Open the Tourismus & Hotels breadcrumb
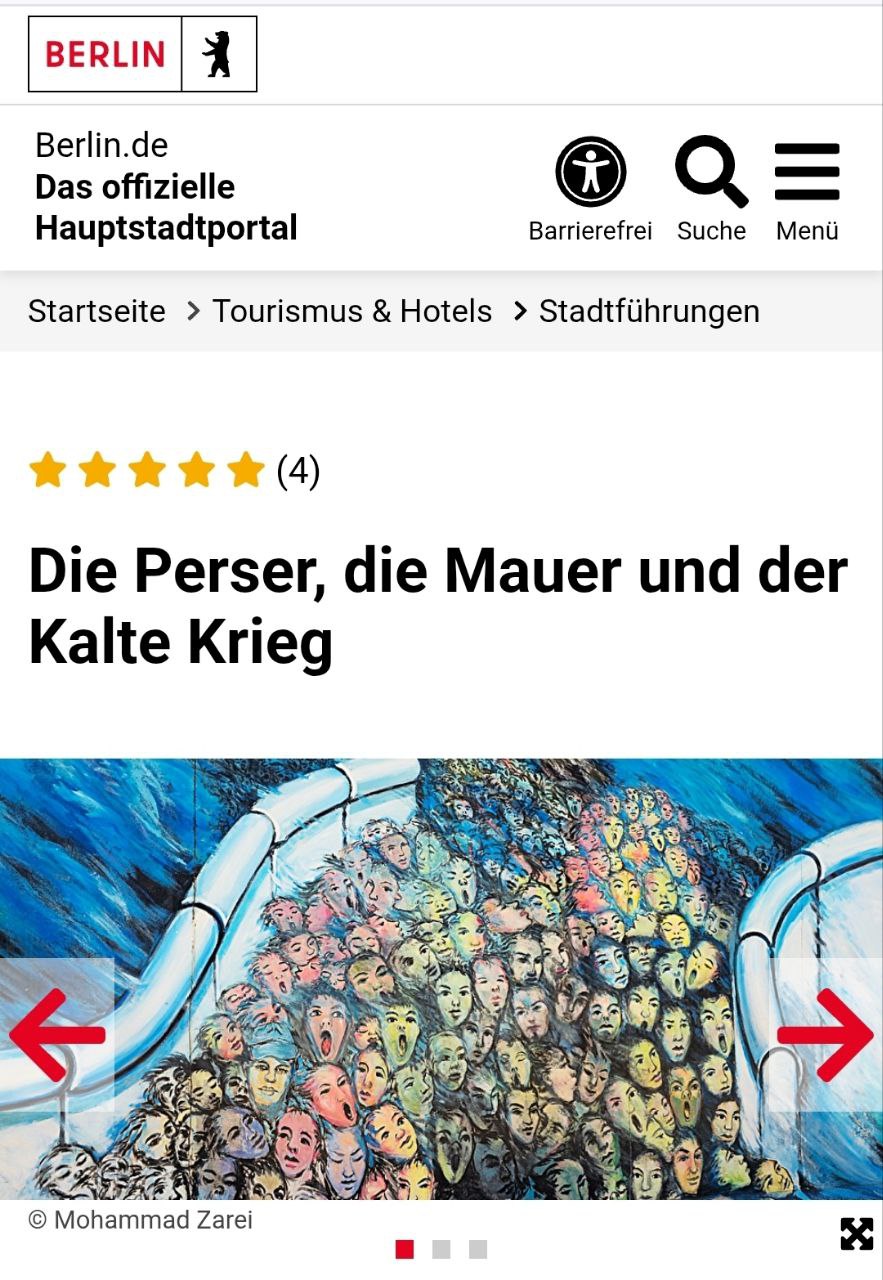This screenshot has height=1280, width=883. coord(352,311)
